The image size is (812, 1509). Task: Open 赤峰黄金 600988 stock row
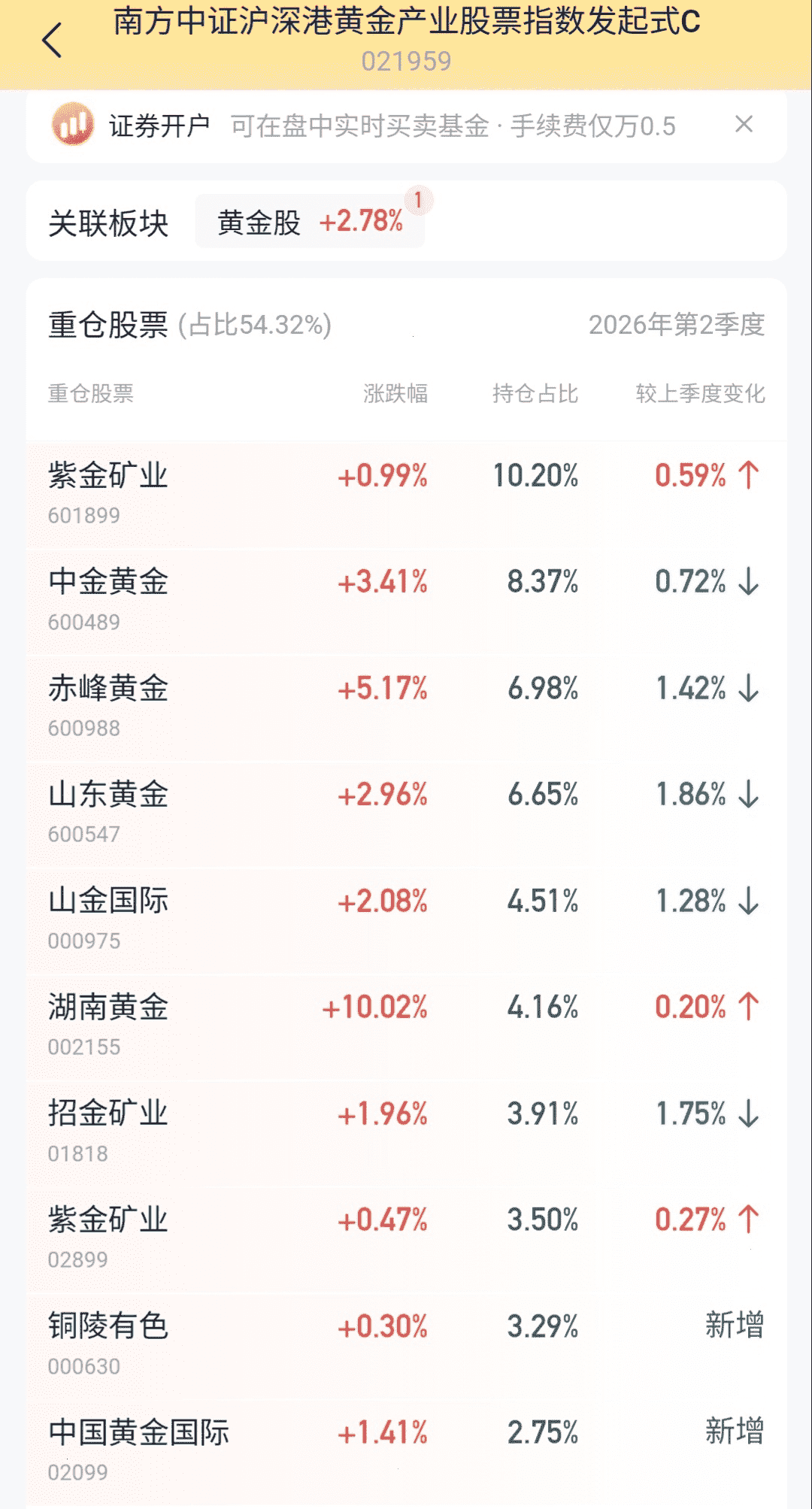(406, 708)
